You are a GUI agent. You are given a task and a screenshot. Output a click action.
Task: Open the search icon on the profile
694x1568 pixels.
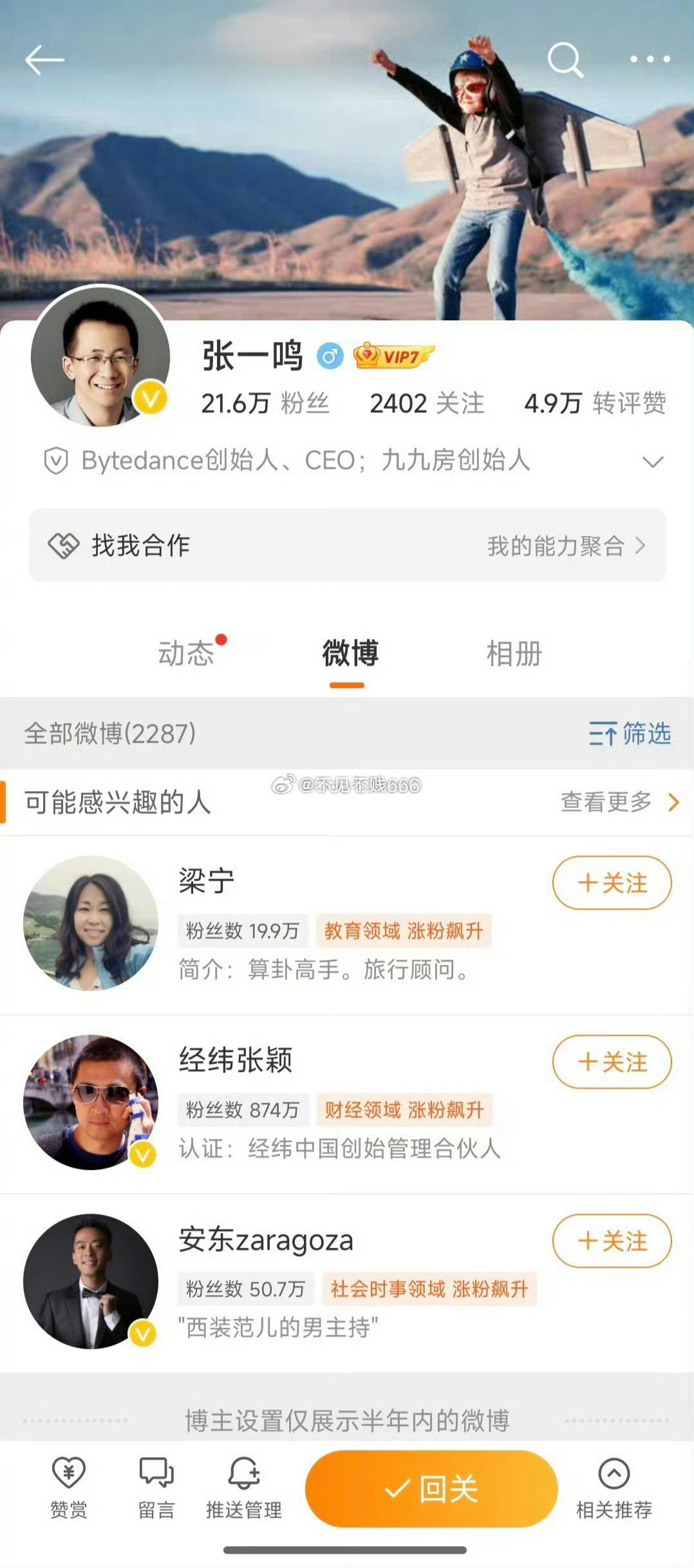pos(565,60)
